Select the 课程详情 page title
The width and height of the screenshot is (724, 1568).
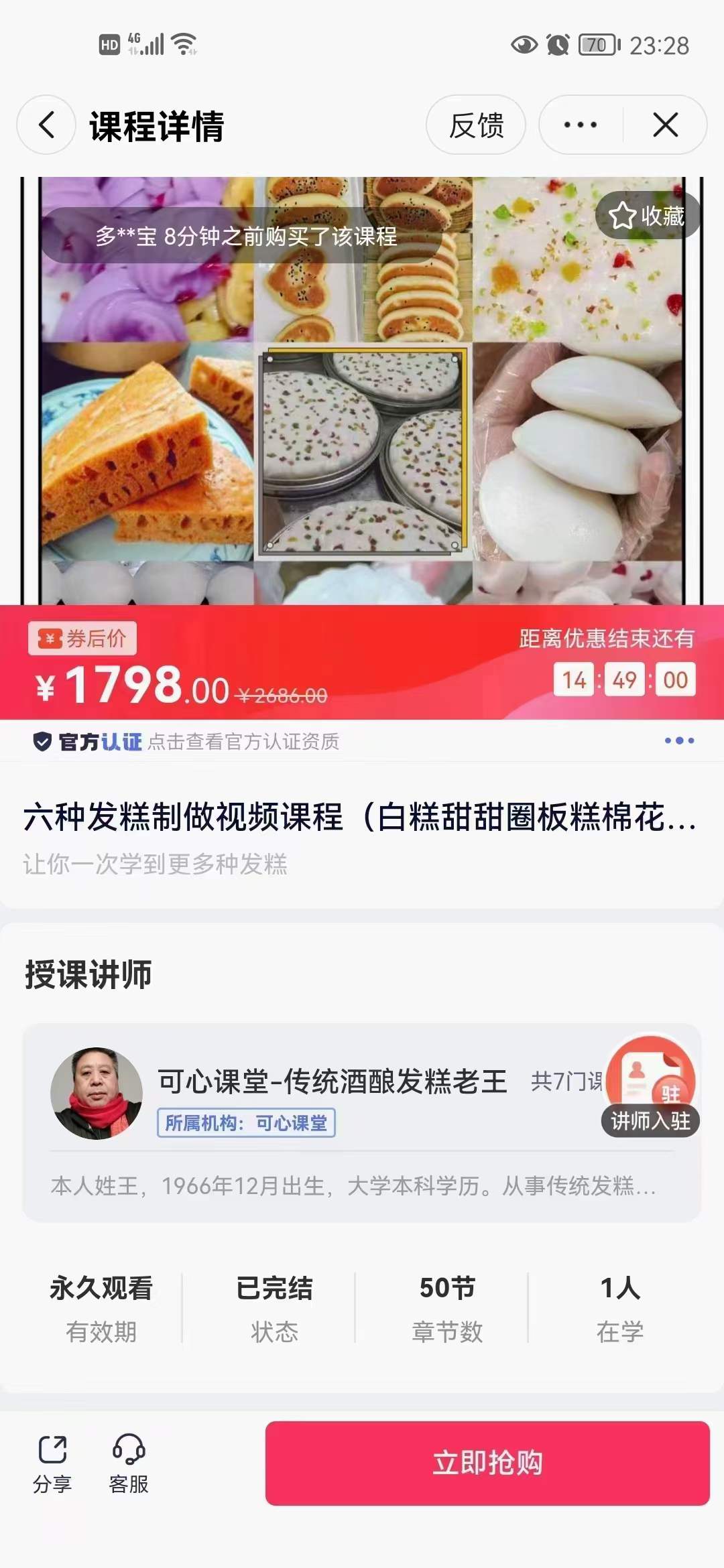158,126
